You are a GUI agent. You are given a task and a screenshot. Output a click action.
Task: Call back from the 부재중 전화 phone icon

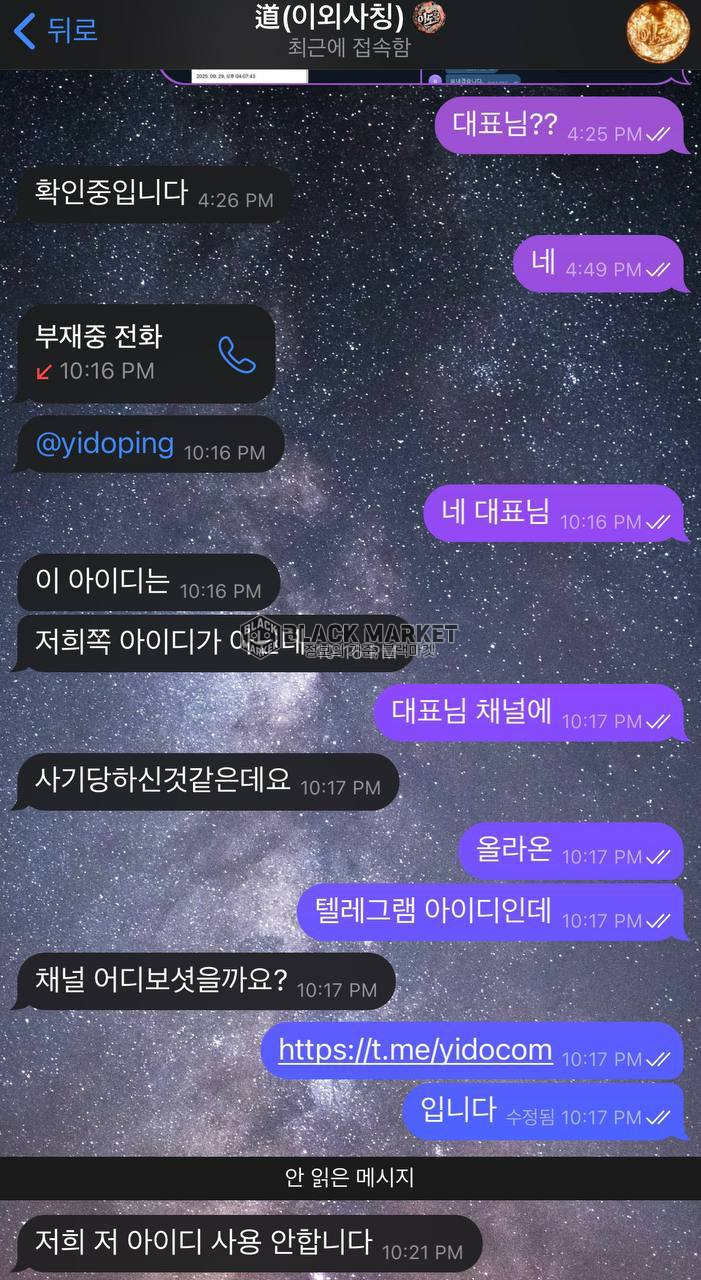pyautogui.click(x=237, y=354)
